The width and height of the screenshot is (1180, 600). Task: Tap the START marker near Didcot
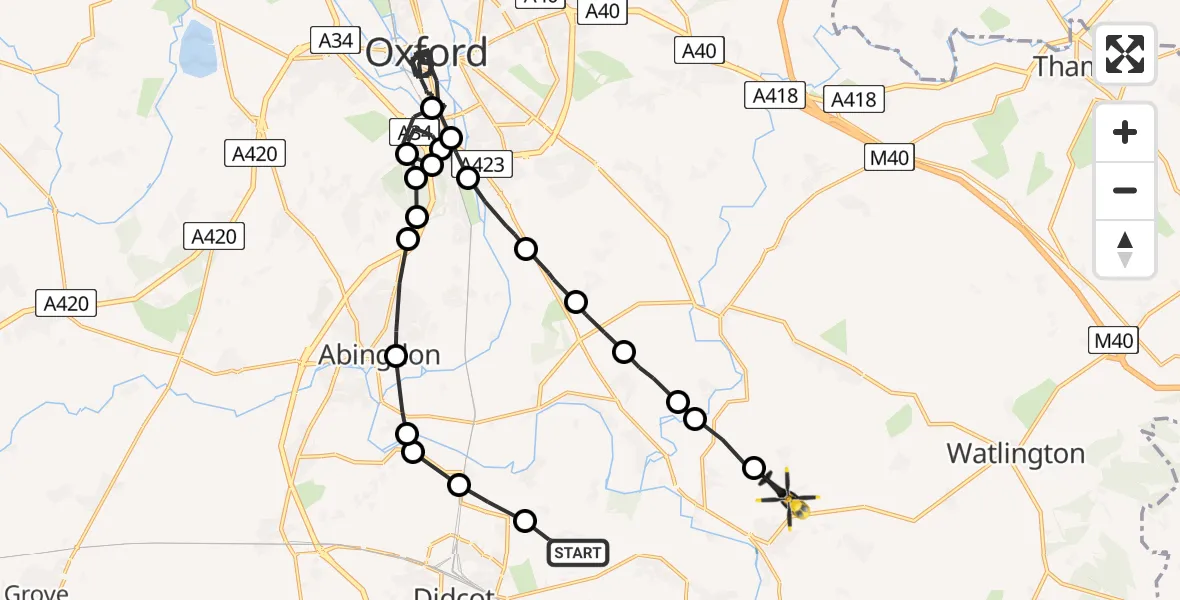(577, 553)
